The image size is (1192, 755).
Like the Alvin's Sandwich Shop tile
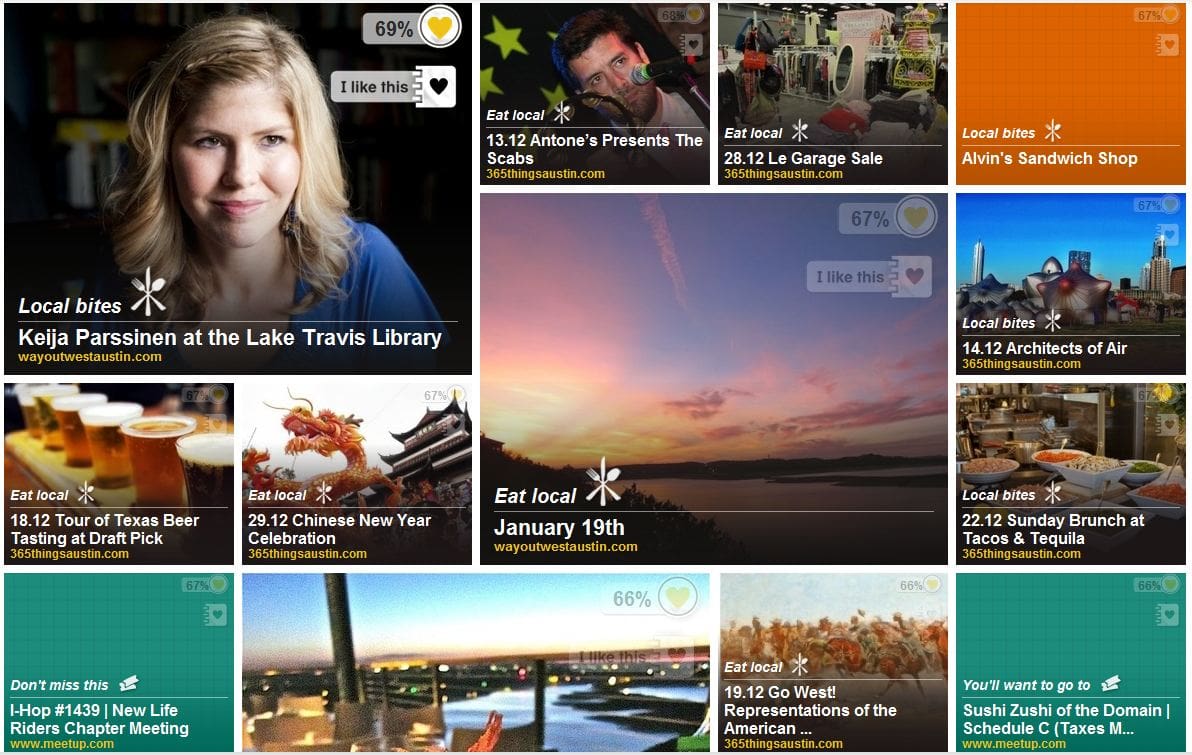tap(1167, 45)
